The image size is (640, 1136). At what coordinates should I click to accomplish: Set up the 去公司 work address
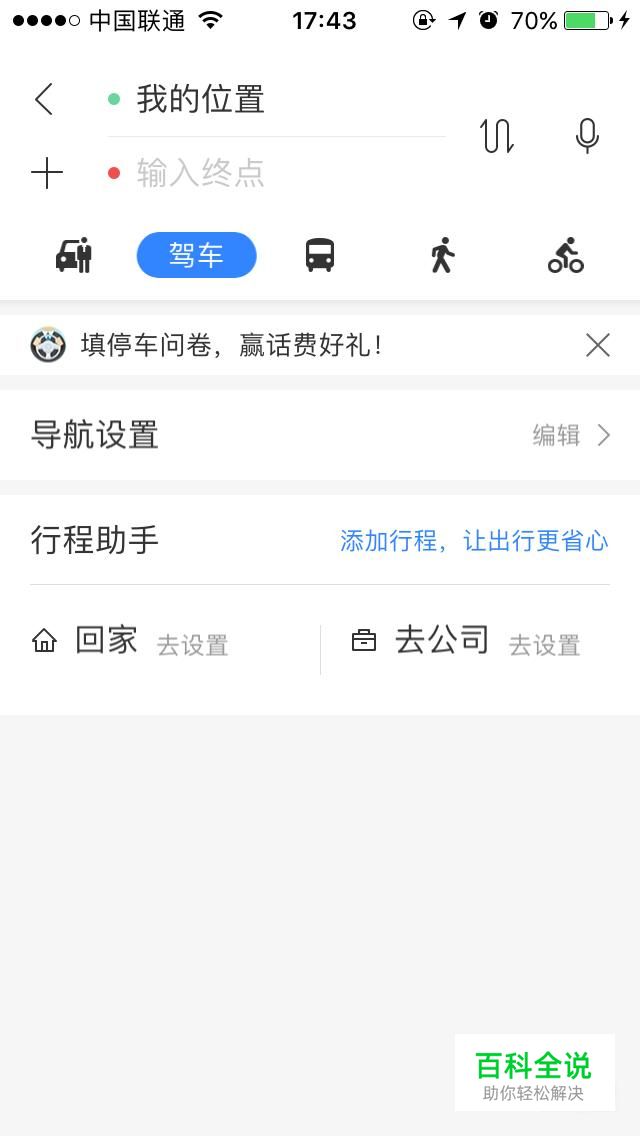point(466,642)
